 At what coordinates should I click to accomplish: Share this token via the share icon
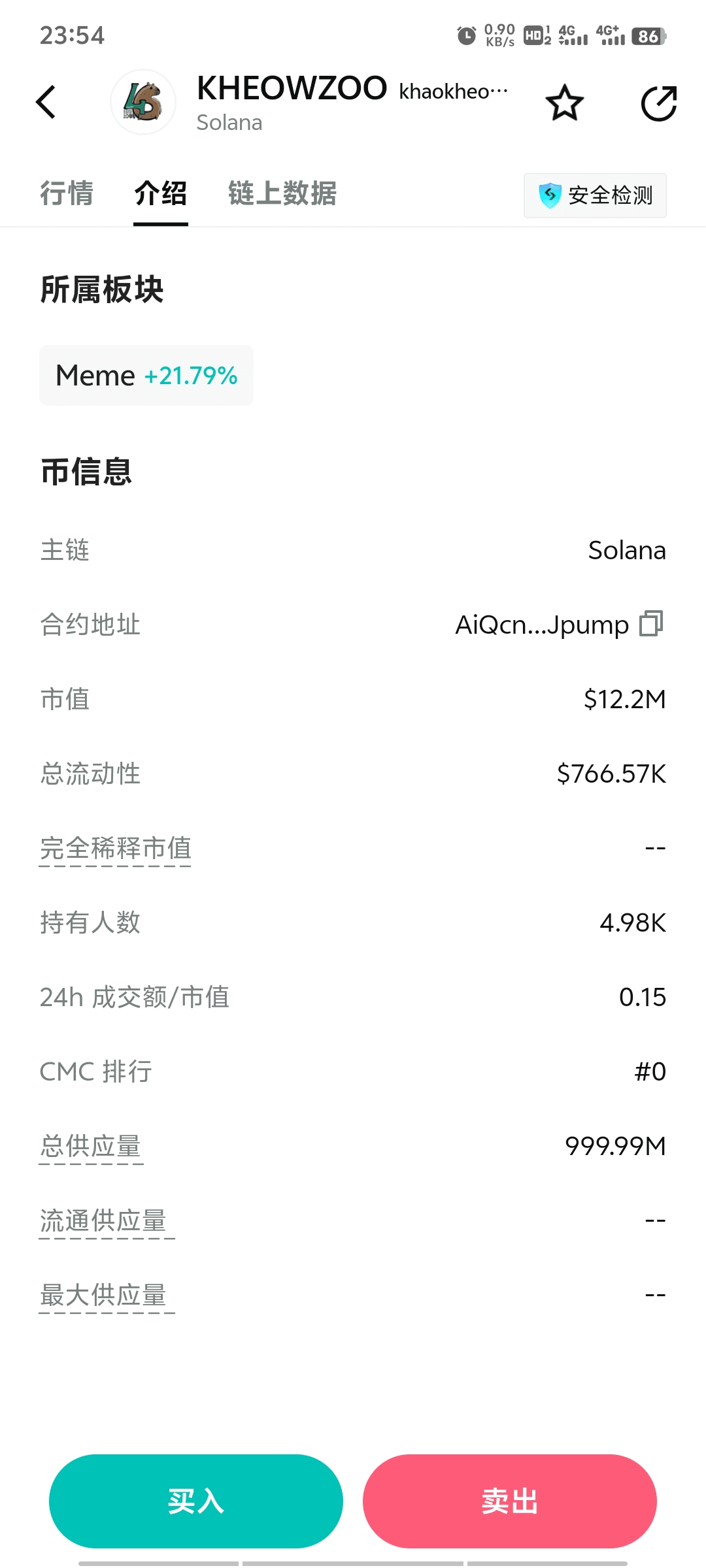(x=658, y=103)
